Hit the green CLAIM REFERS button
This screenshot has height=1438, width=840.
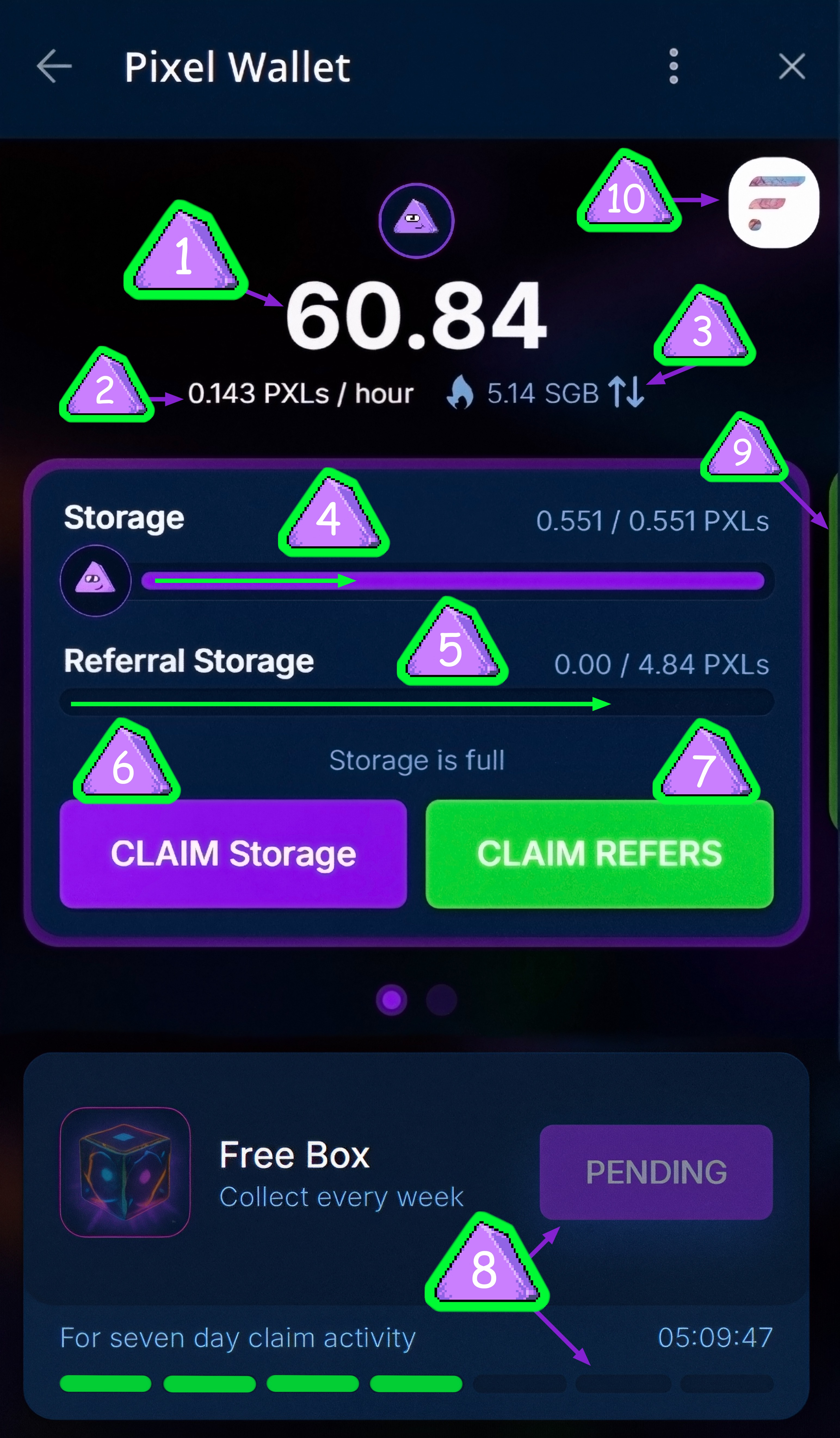(599, 854)
